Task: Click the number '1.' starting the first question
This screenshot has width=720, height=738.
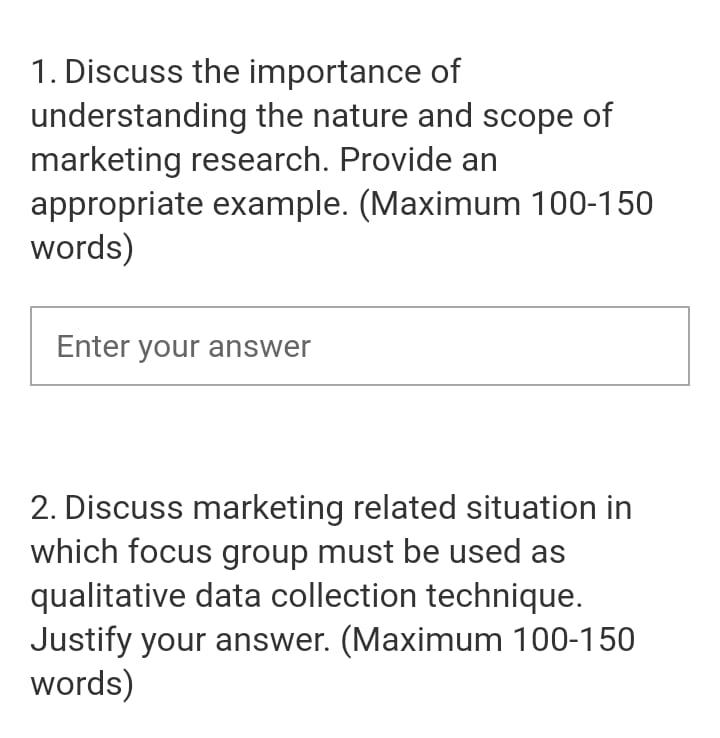Action: point(44,71)
